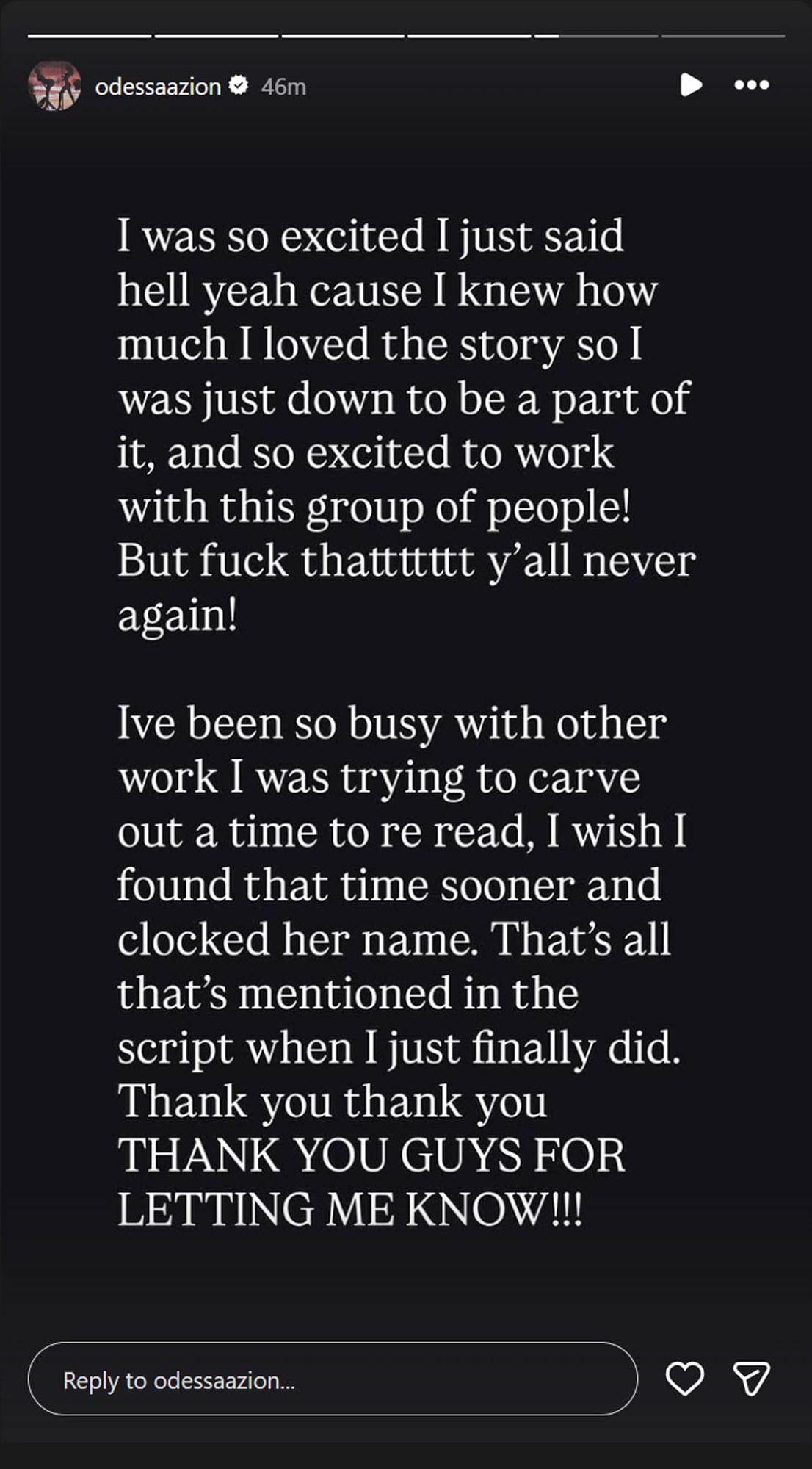The width and height of the screenshot is (812, 1469).
Task: Resume story playback
Action: coord(690,85)
